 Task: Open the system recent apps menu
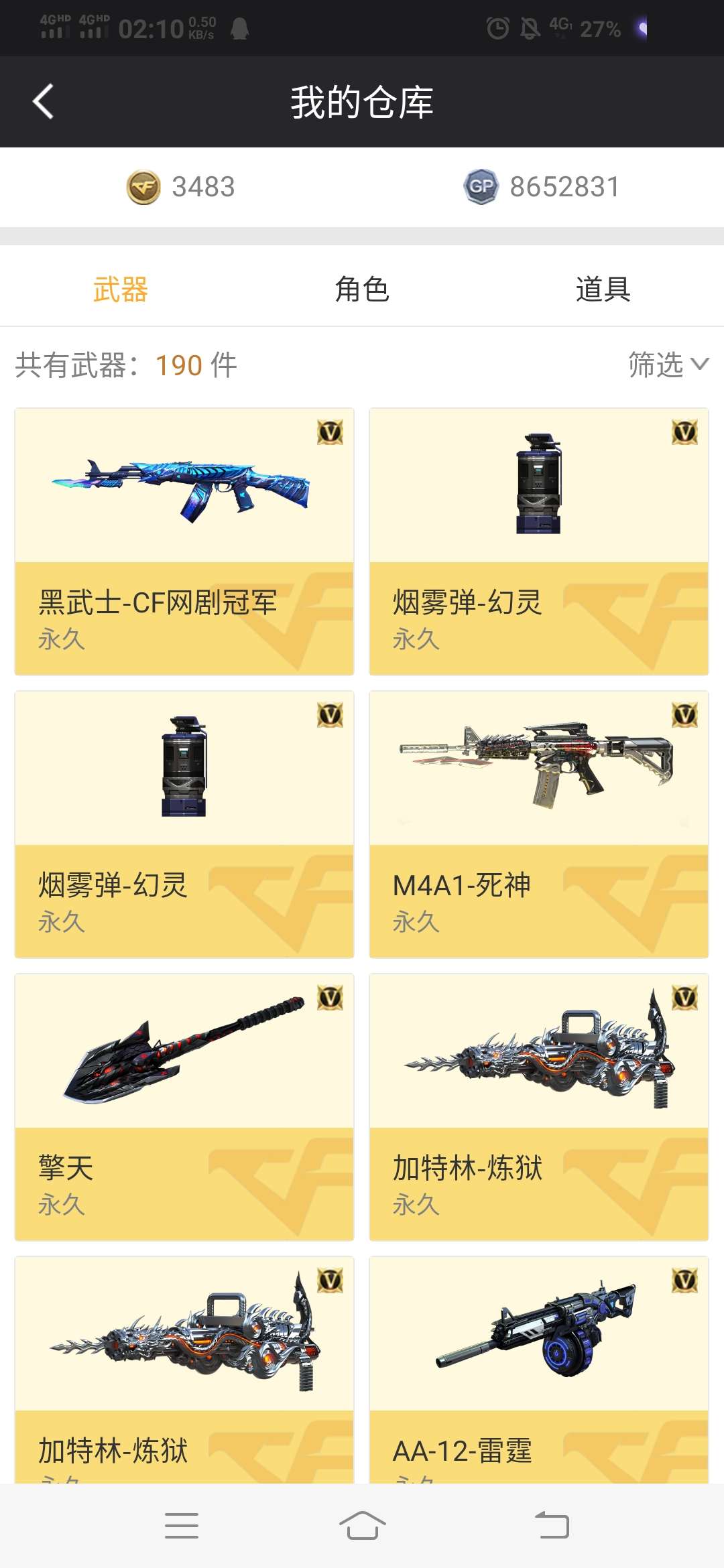click(x=181, y=1526)
